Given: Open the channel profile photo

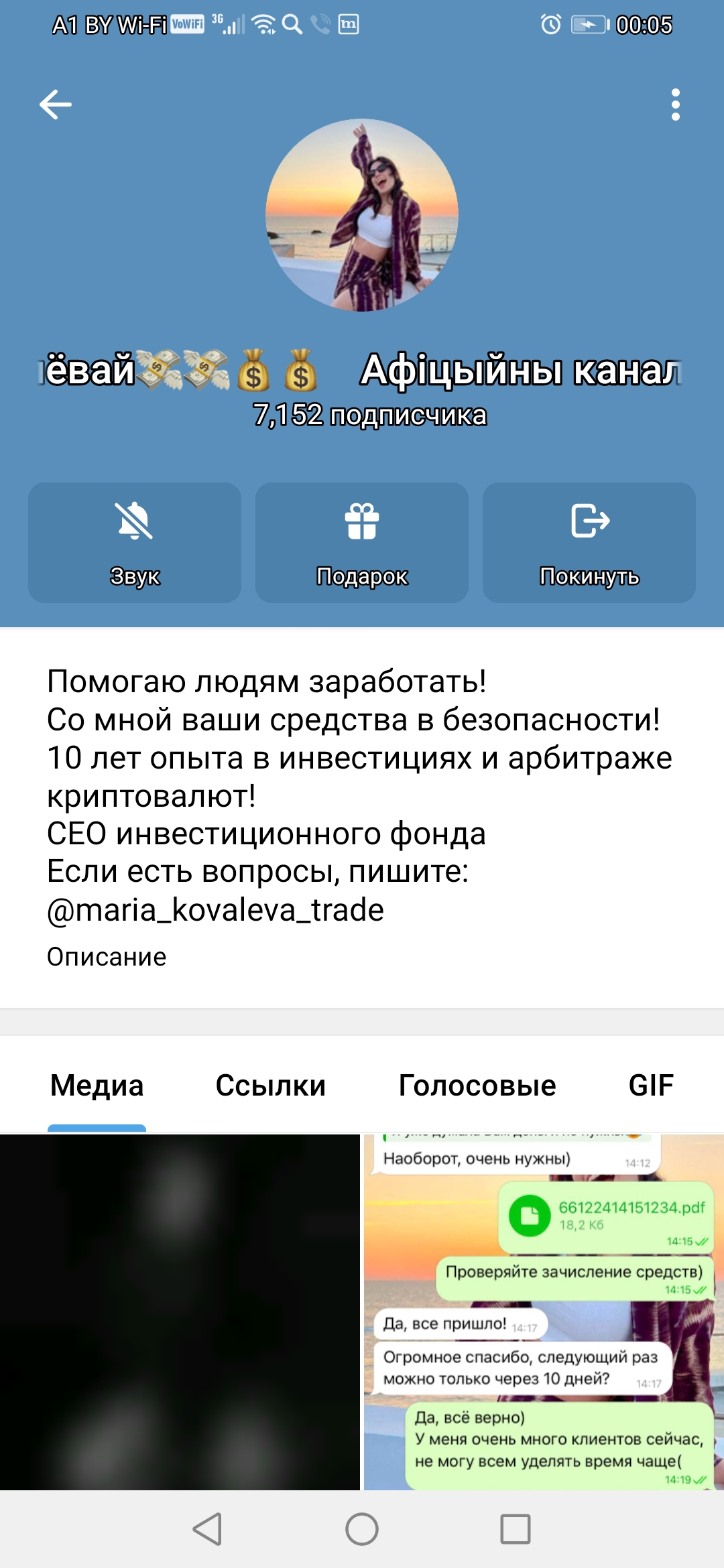Looking at the screenshot, I should click(362, 215).
